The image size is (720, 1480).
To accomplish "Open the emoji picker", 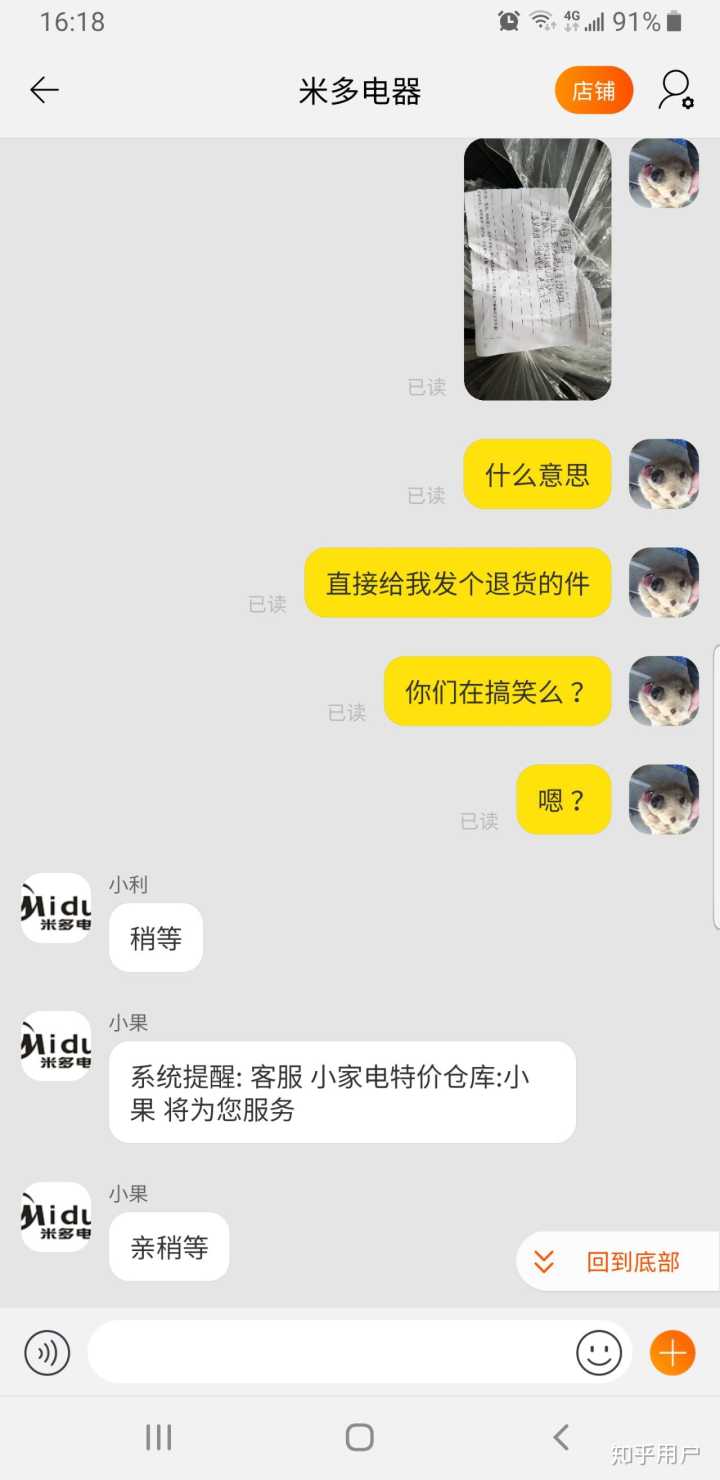I will (598, 1354).
